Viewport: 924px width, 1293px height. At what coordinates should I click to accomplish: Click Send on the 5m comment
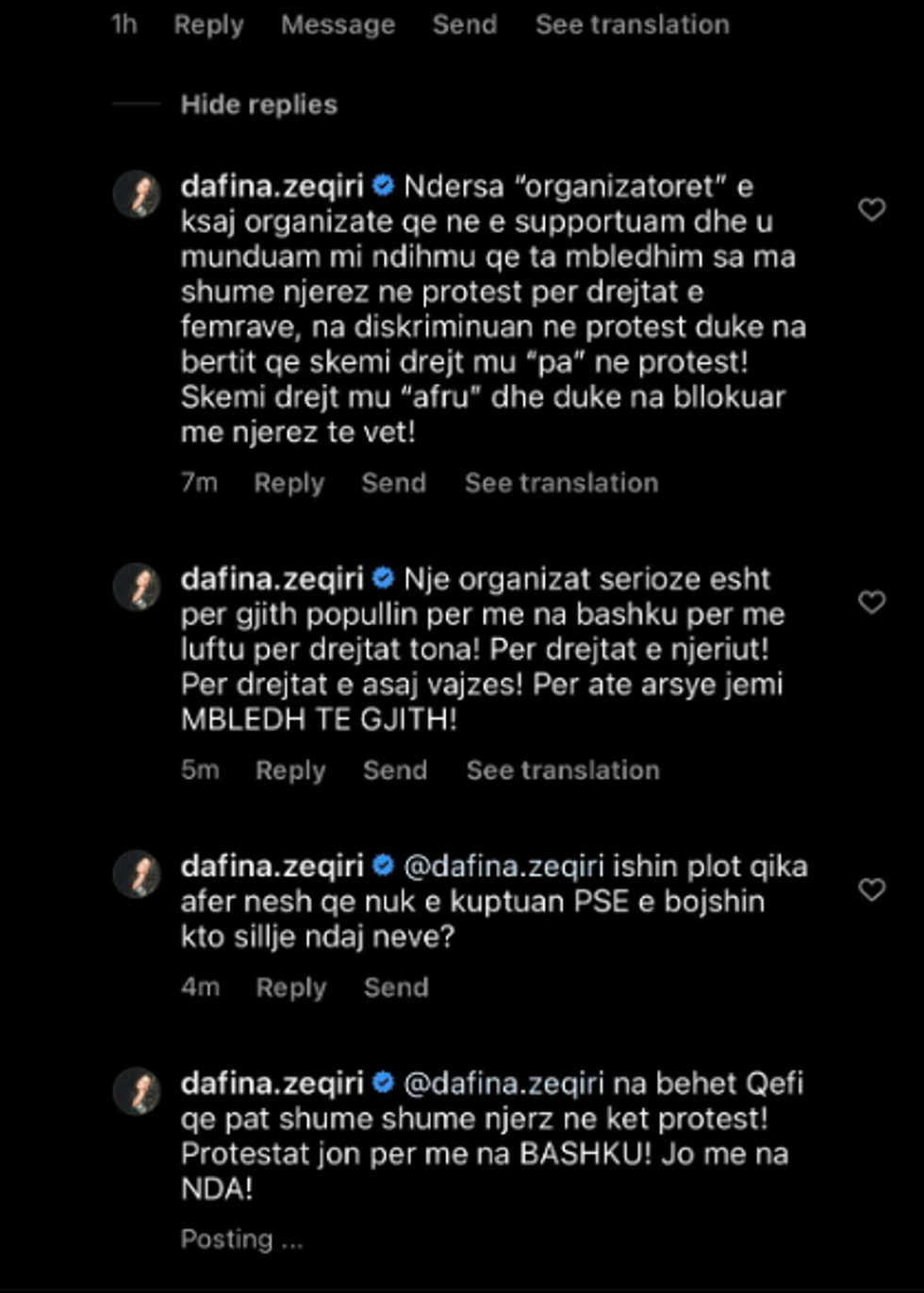pyautogui.click(x=395, y=771)
